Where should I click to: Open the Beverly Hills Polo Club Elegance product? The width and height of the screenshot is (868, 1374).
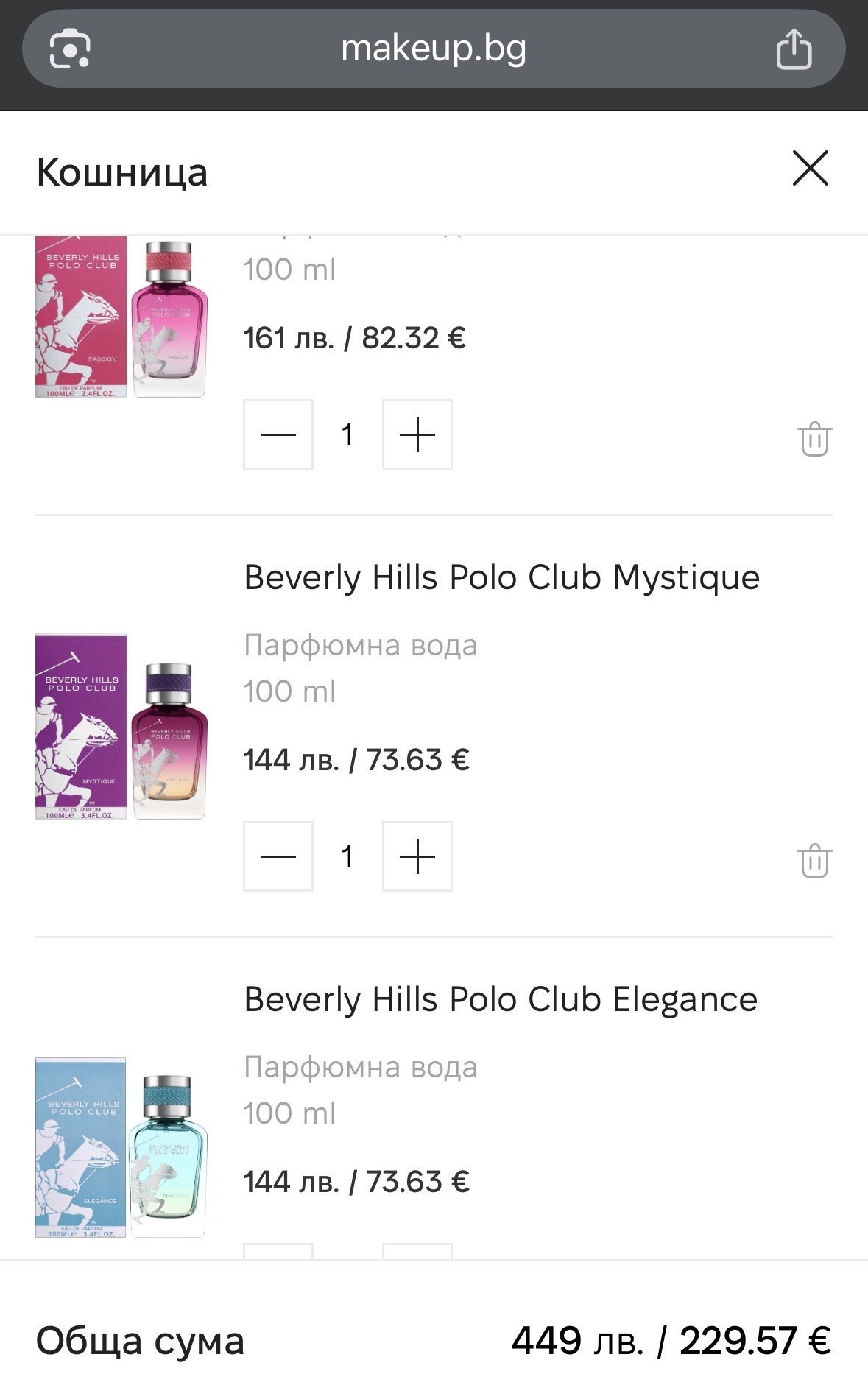[x=501, y=999]
